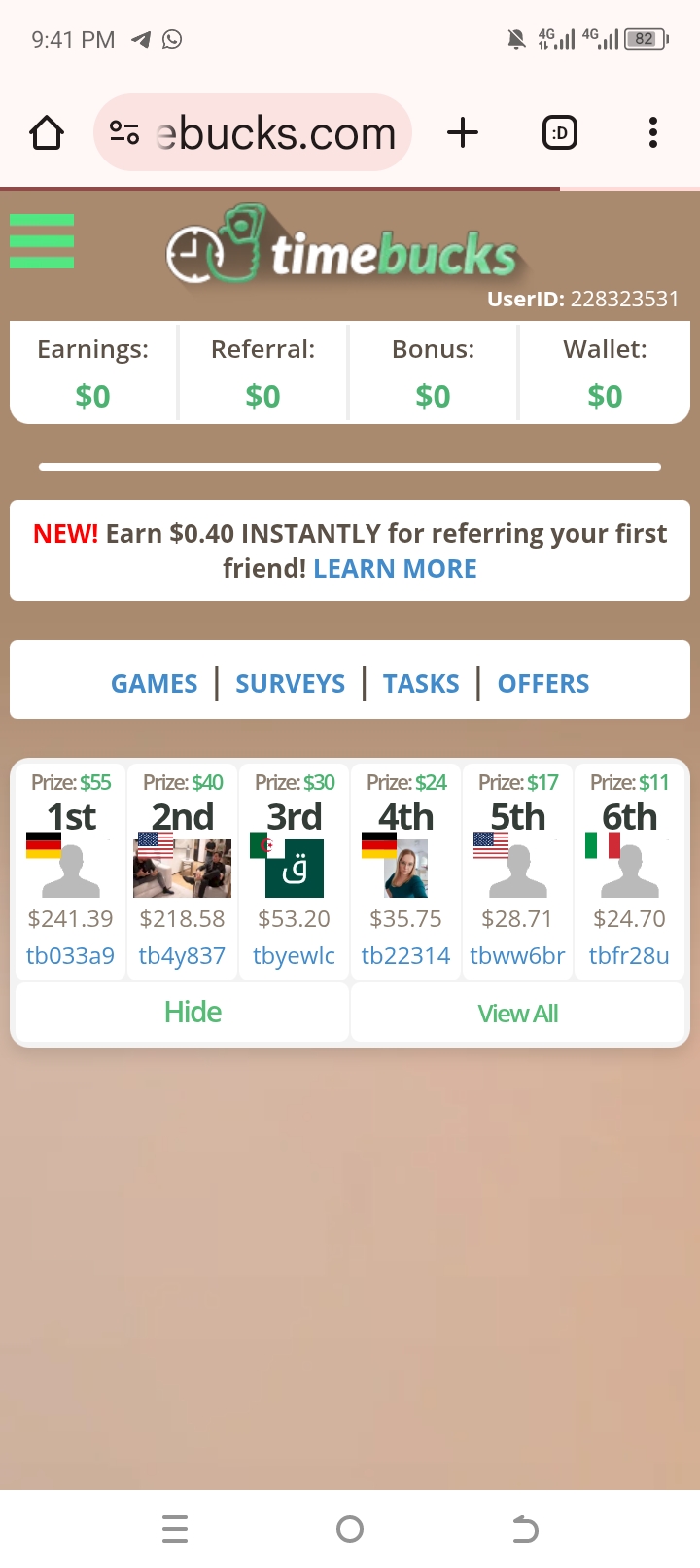Viewport: 700px width, 1568px height.
Task: Open the SURVEYS section
Action: pos(290,684)
